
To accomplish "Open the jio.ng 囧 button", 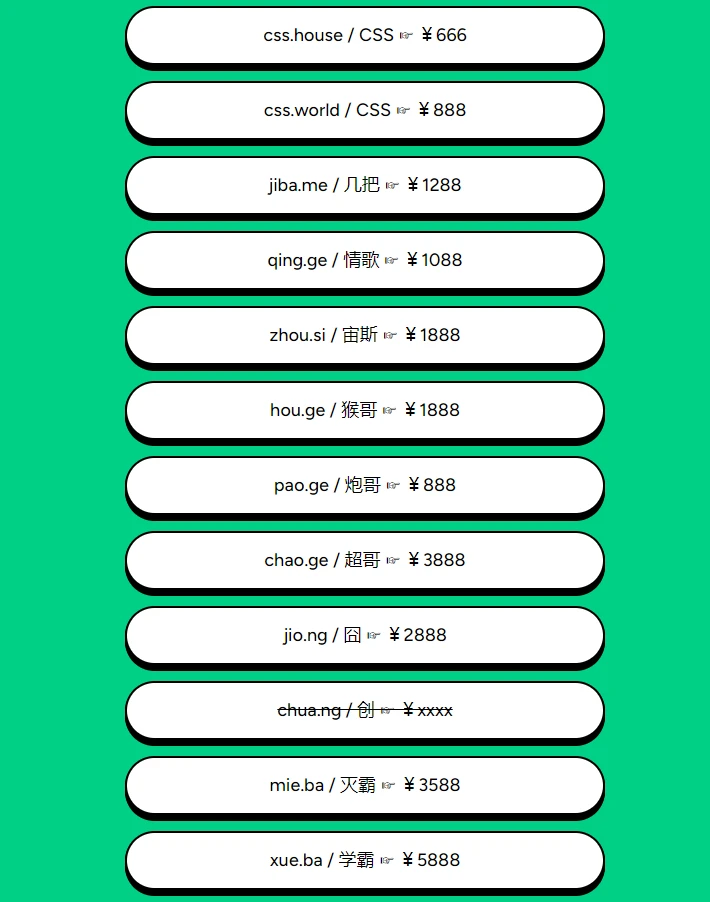I will 365,635.
